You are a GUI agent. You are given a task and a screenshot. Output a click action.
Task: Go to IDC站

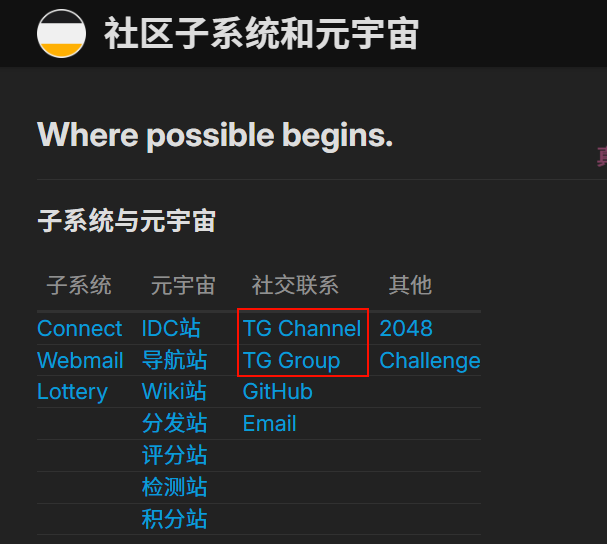point(171,329)
